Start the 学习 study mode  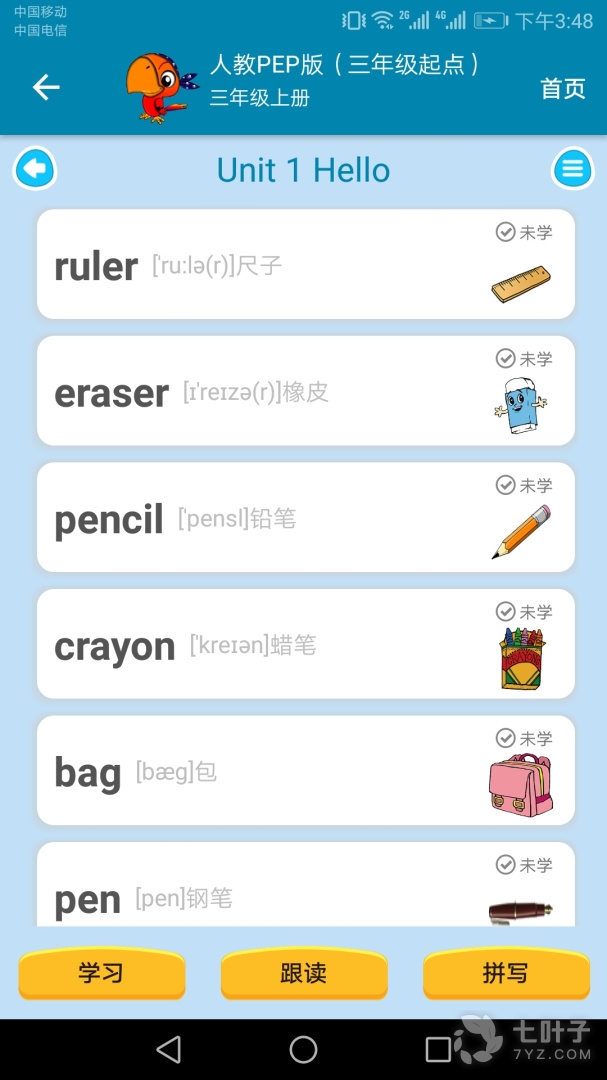click(x=101, y=973)
